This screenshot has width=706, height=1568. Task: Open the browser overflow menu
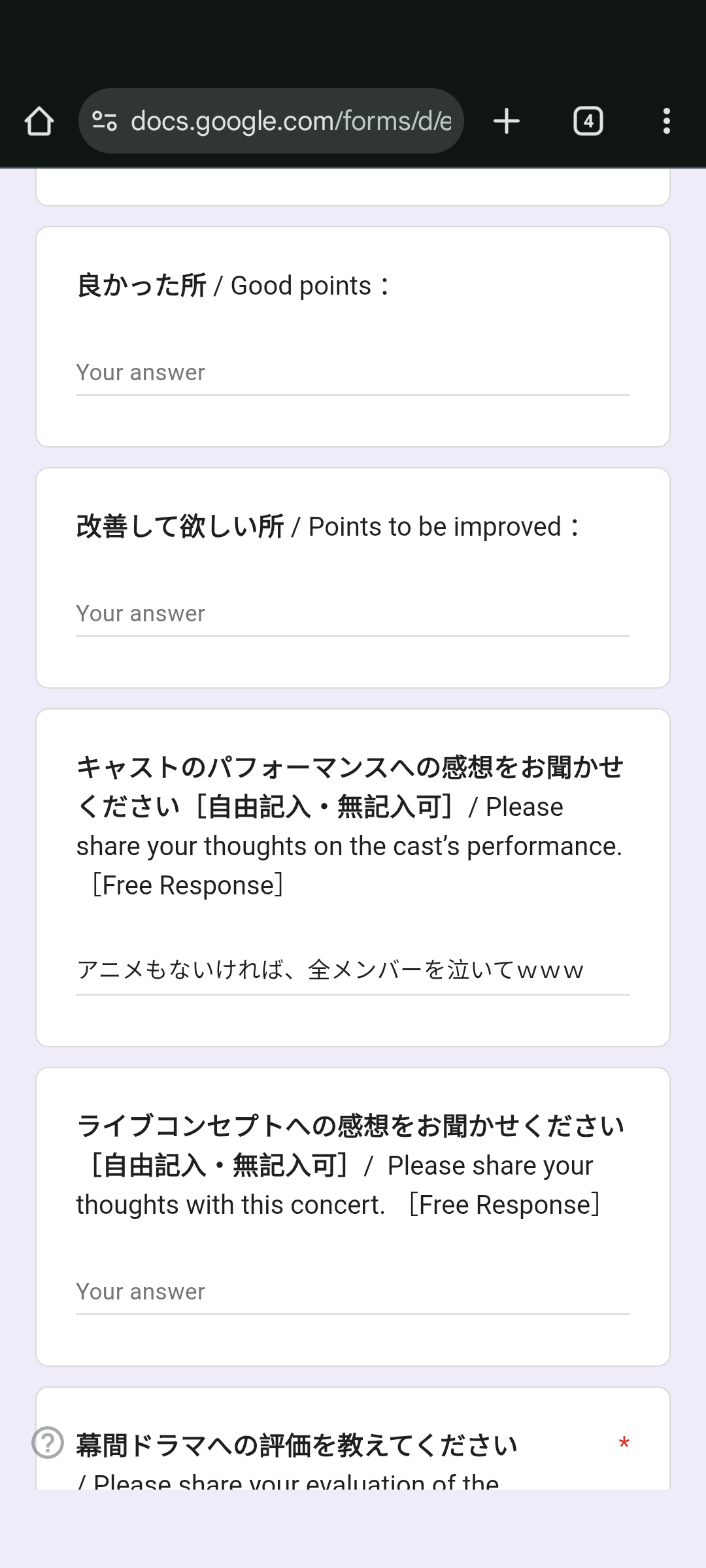pyautogui.click(x=666, y=122)
